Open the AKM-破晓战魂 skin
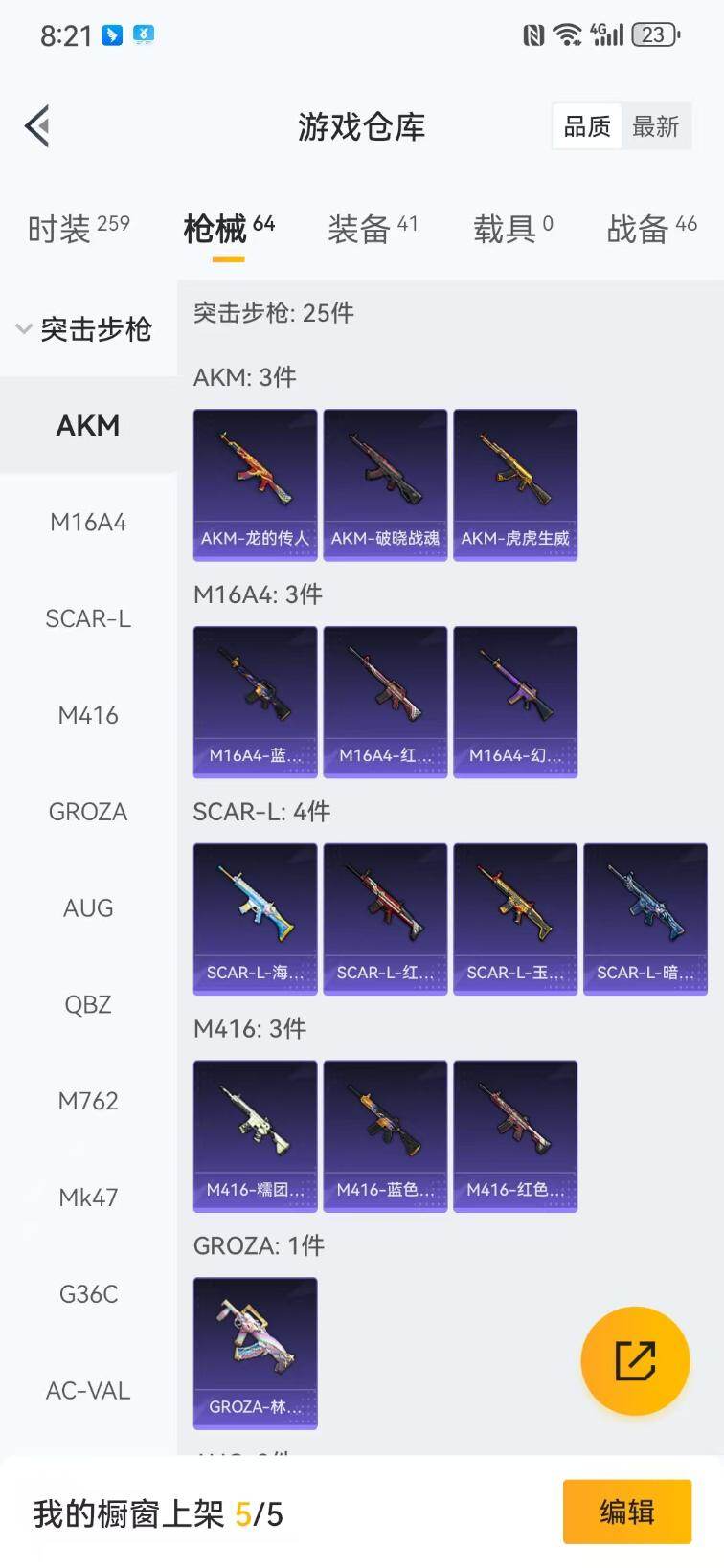Image resolution: width=724 pixels, height=1568 pixels. tap(385, 483)
